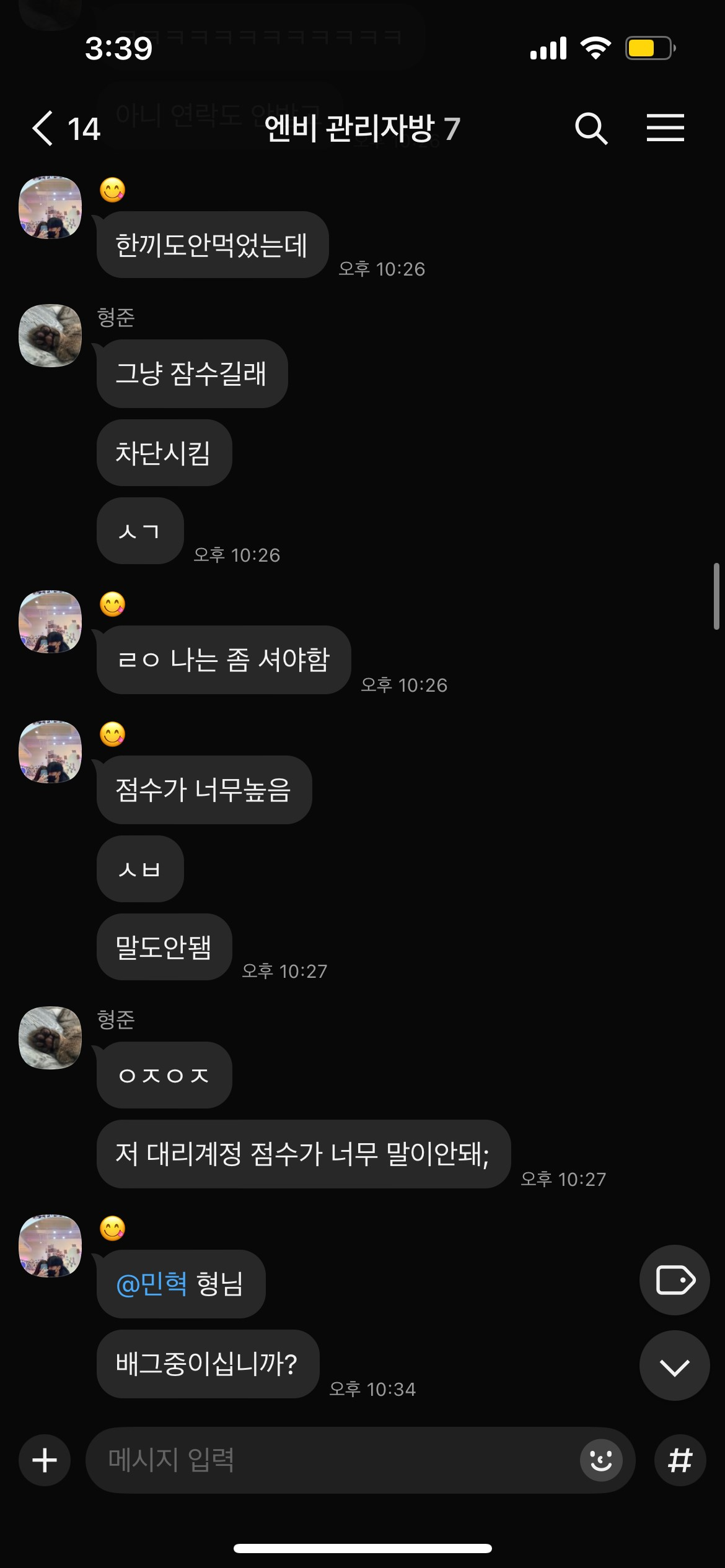Image resolution: width=725 pixels, height=1568 pixels.
Task: Open the attachment plus menu
Action: pyautogui.click(x=45, y=1460)
